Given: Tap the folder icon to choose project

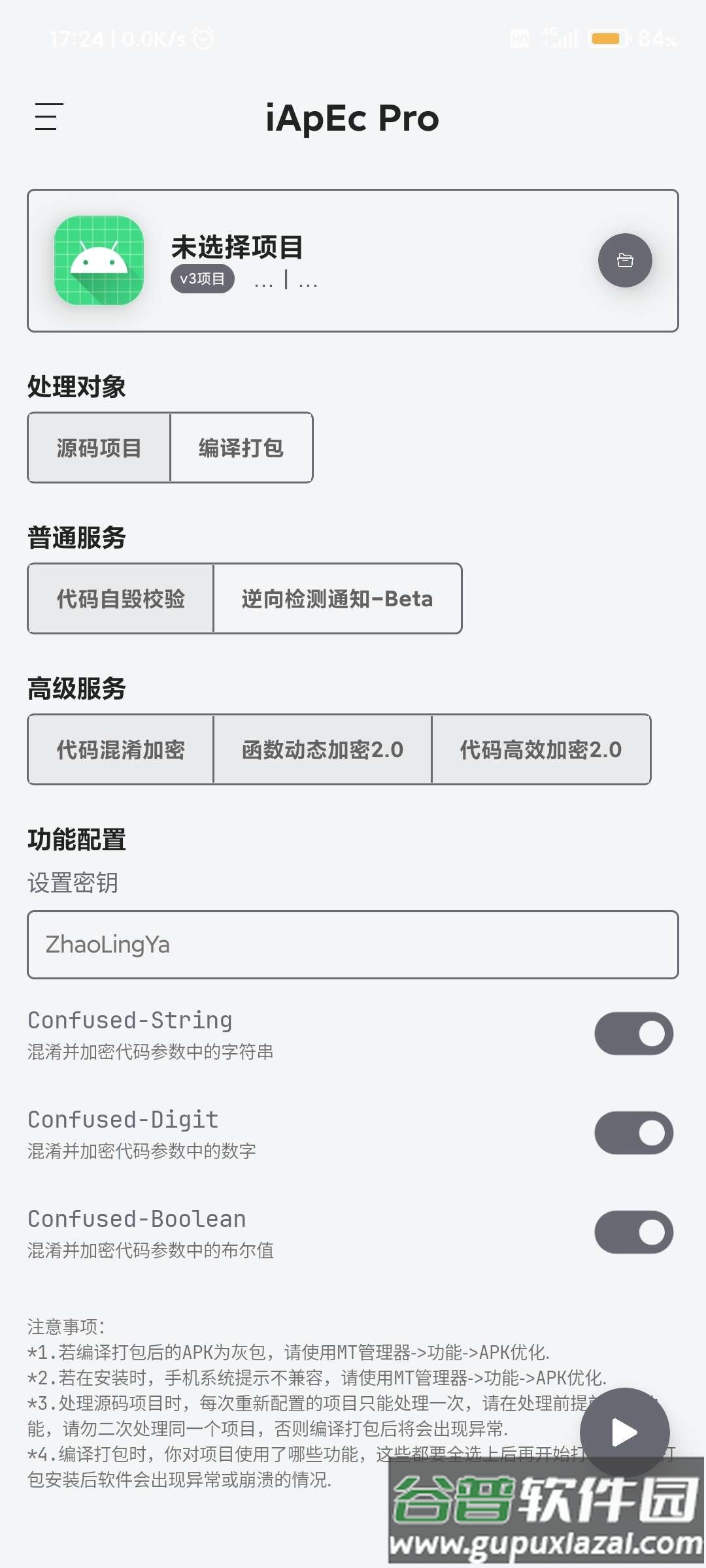Looking at the screenshot, I should (x=625, y=261).
